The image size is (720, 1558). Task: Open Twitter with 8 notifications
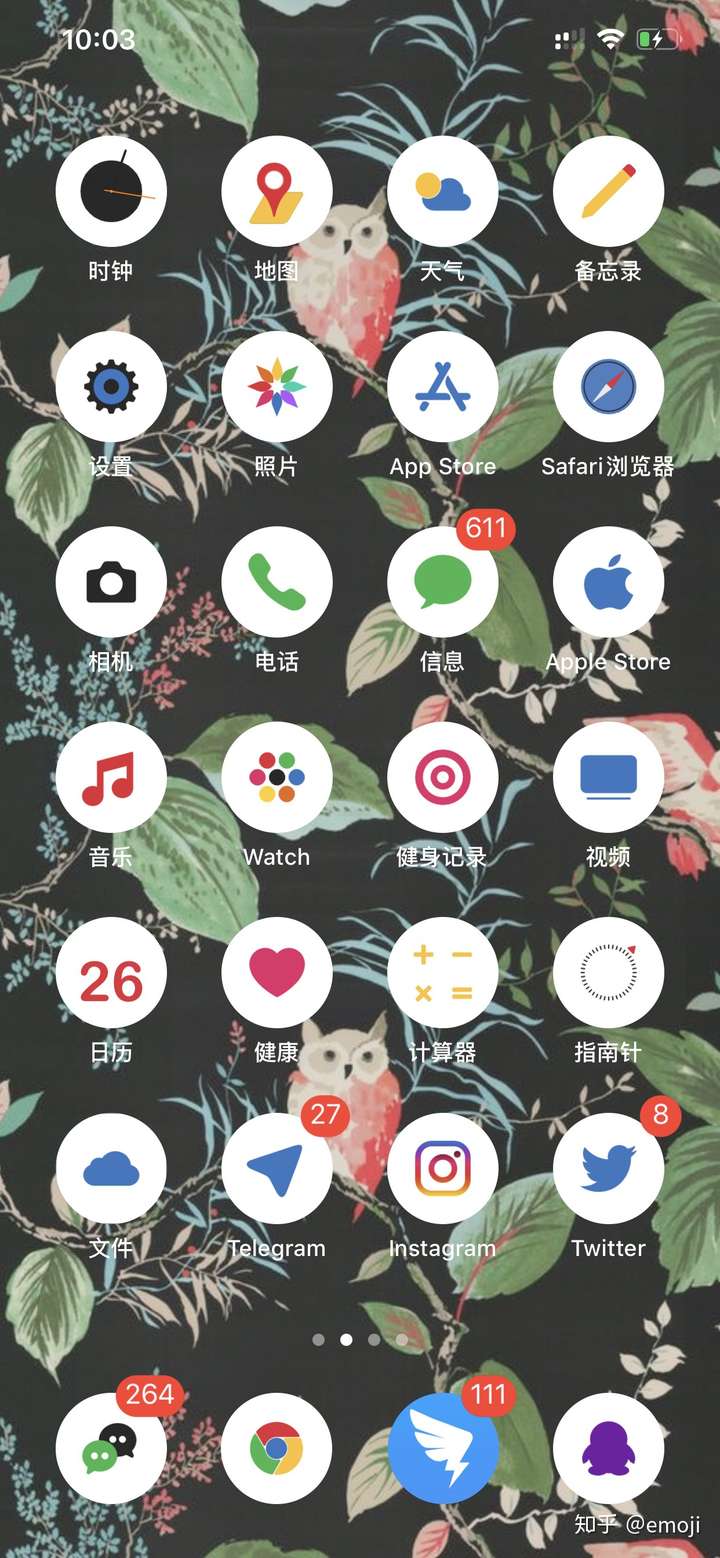608,1168
